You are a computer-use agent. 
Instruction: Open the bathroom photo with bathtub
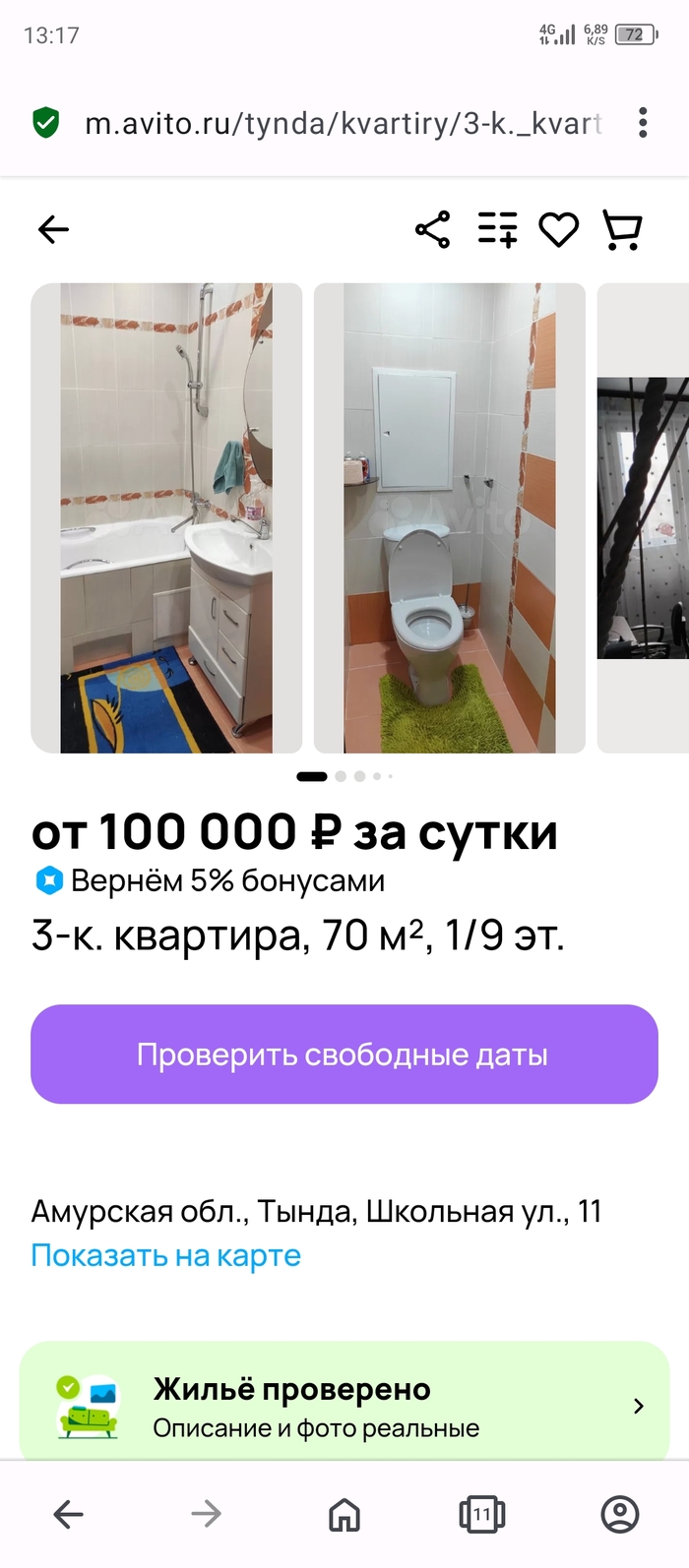[x=166, y=517]
